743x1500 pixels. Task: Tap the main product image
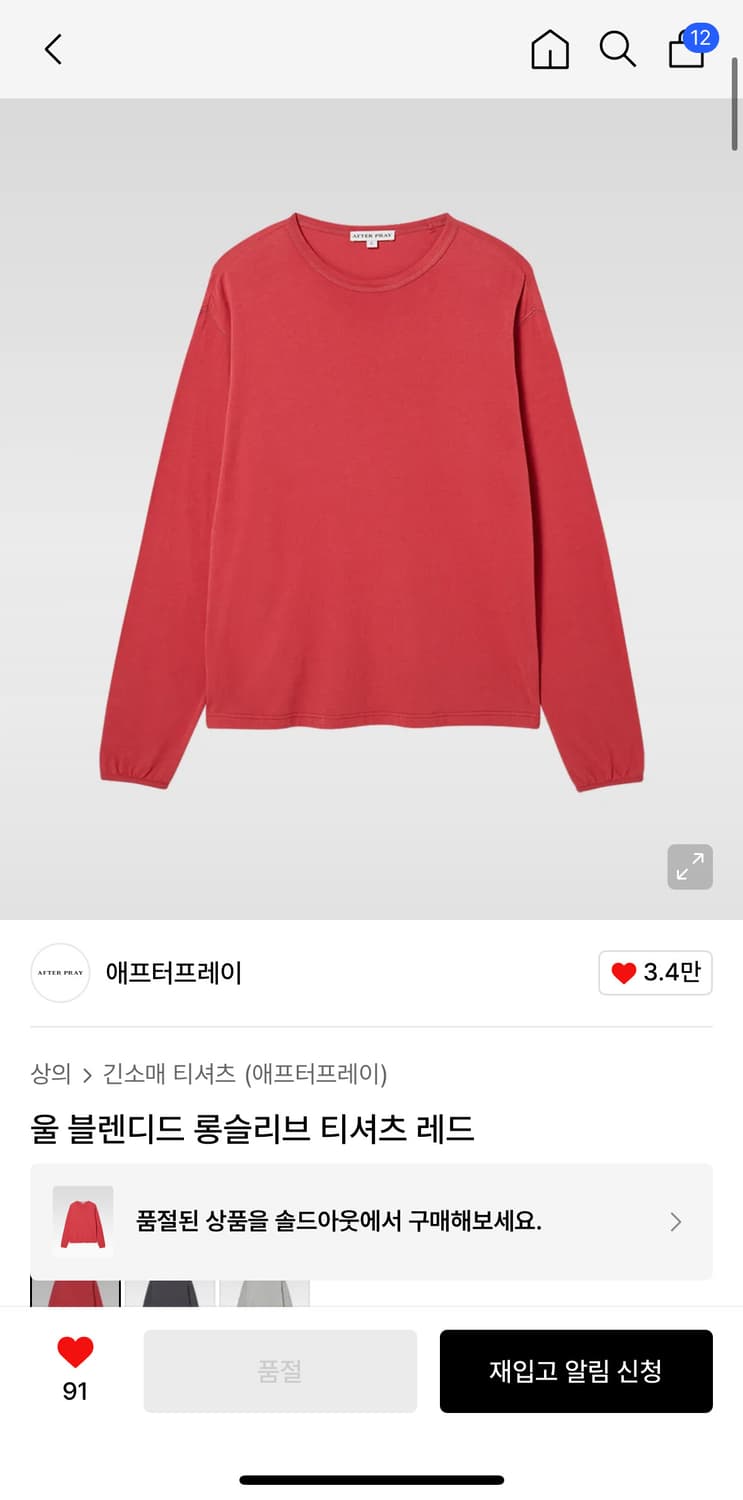pyautogui.click(x=371, y=500)
